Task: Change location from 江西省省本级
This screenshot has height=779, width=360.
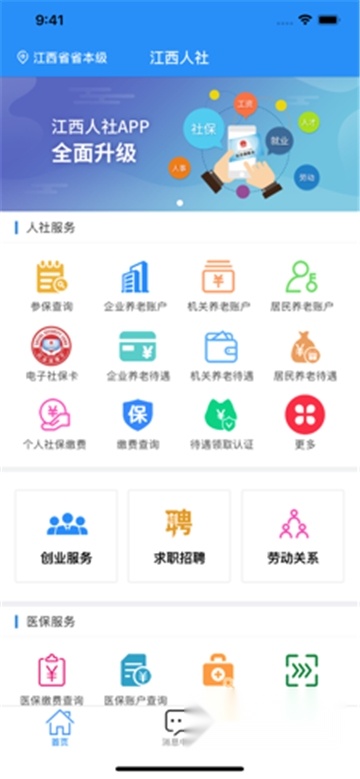Action: 62,58
